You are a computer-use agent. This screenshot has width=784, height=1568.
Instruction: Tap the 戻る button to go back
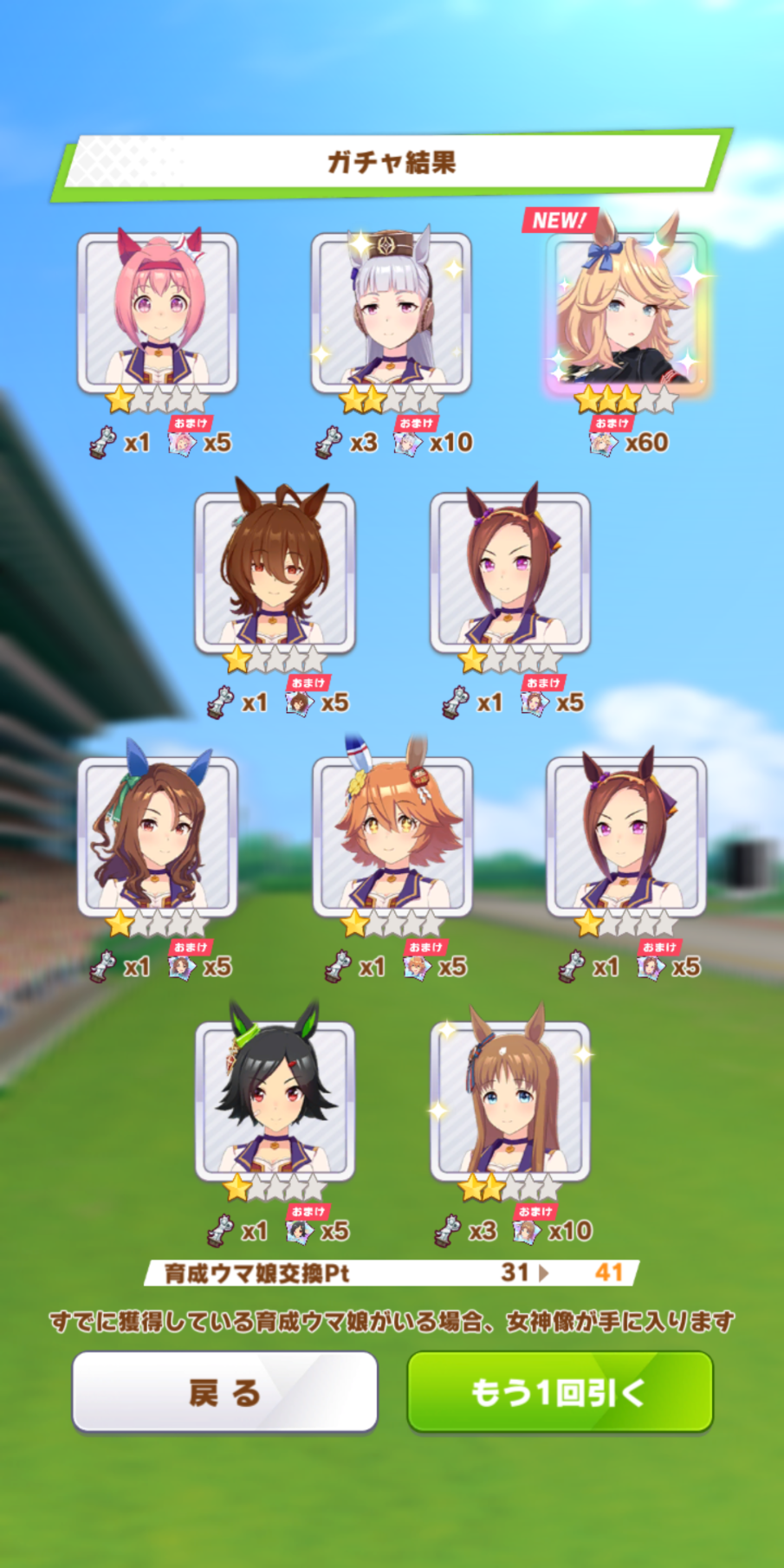tap(224, 1391)
